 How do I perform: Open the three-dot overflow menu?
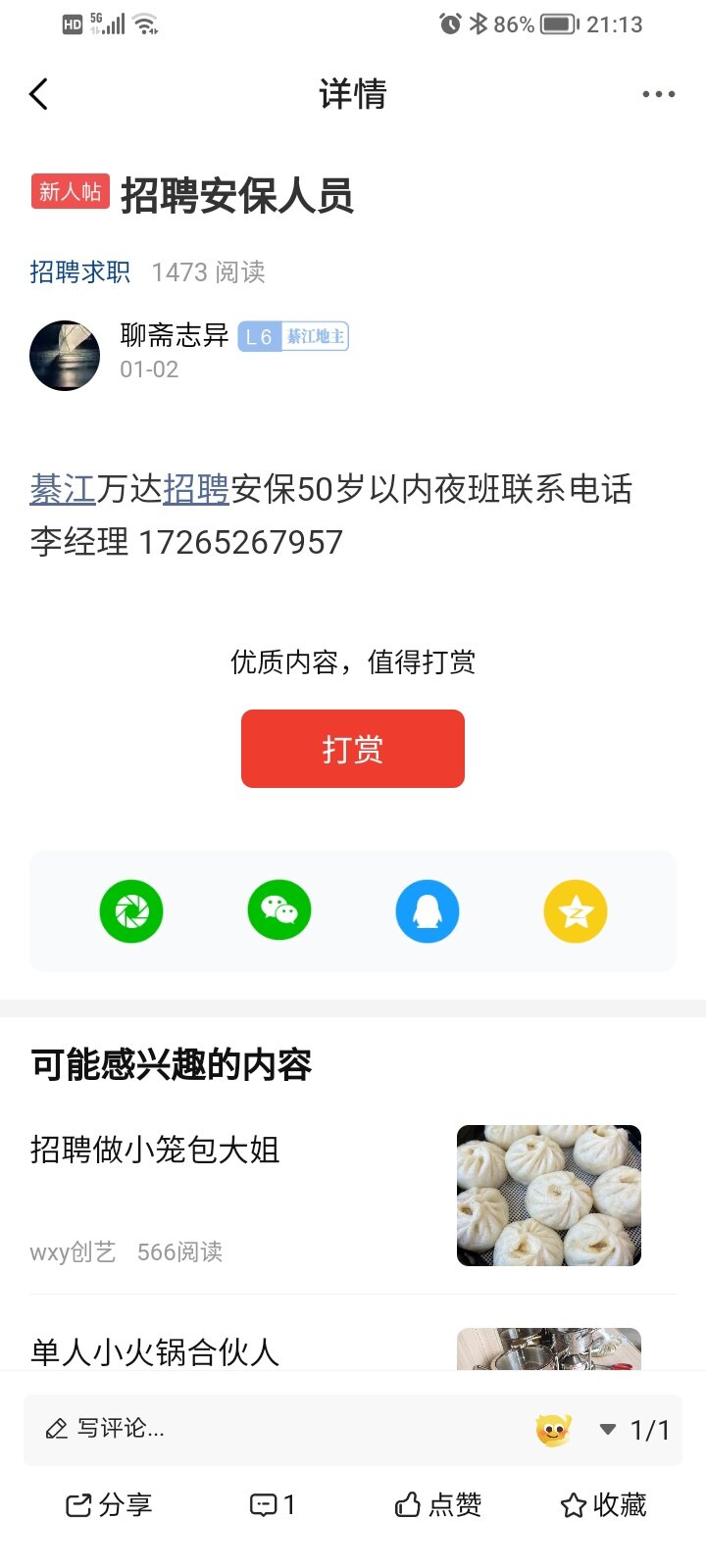click(x=658, y=94)
